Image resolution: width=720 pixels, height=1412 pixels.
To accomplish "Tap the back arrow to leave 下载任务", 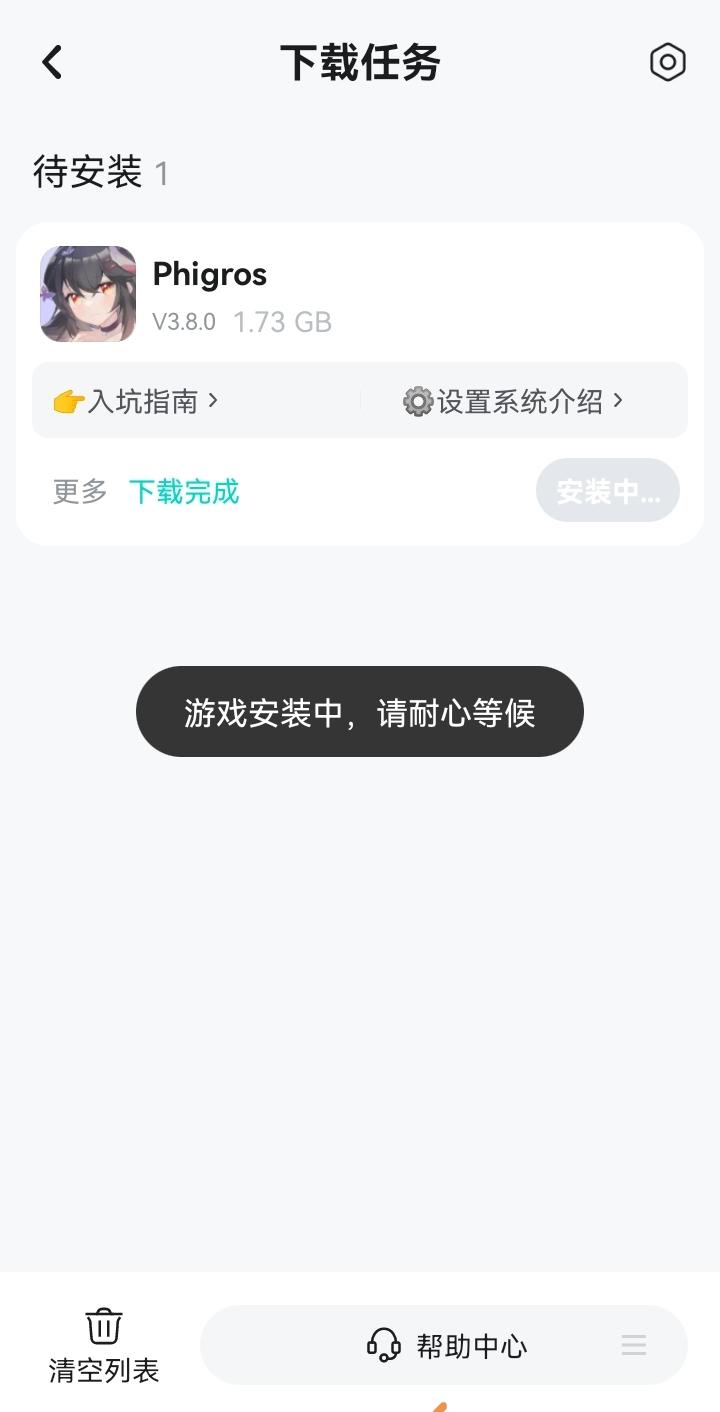I will [50, 61].
